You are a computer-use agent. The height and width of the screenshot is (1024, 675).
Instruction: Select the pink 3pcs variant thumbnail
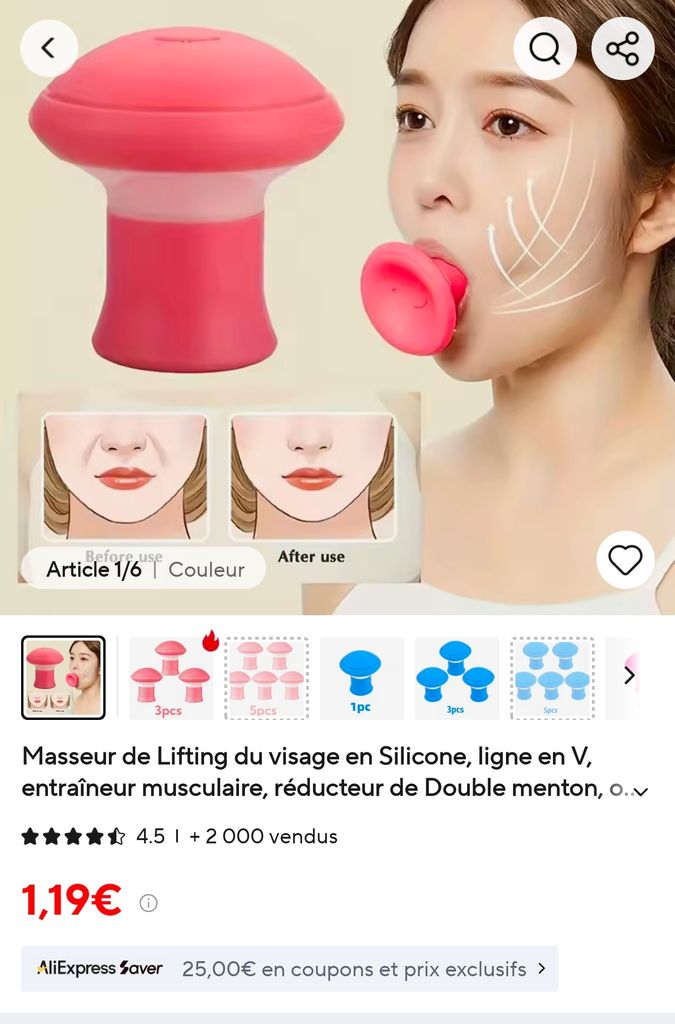[171, 677]
